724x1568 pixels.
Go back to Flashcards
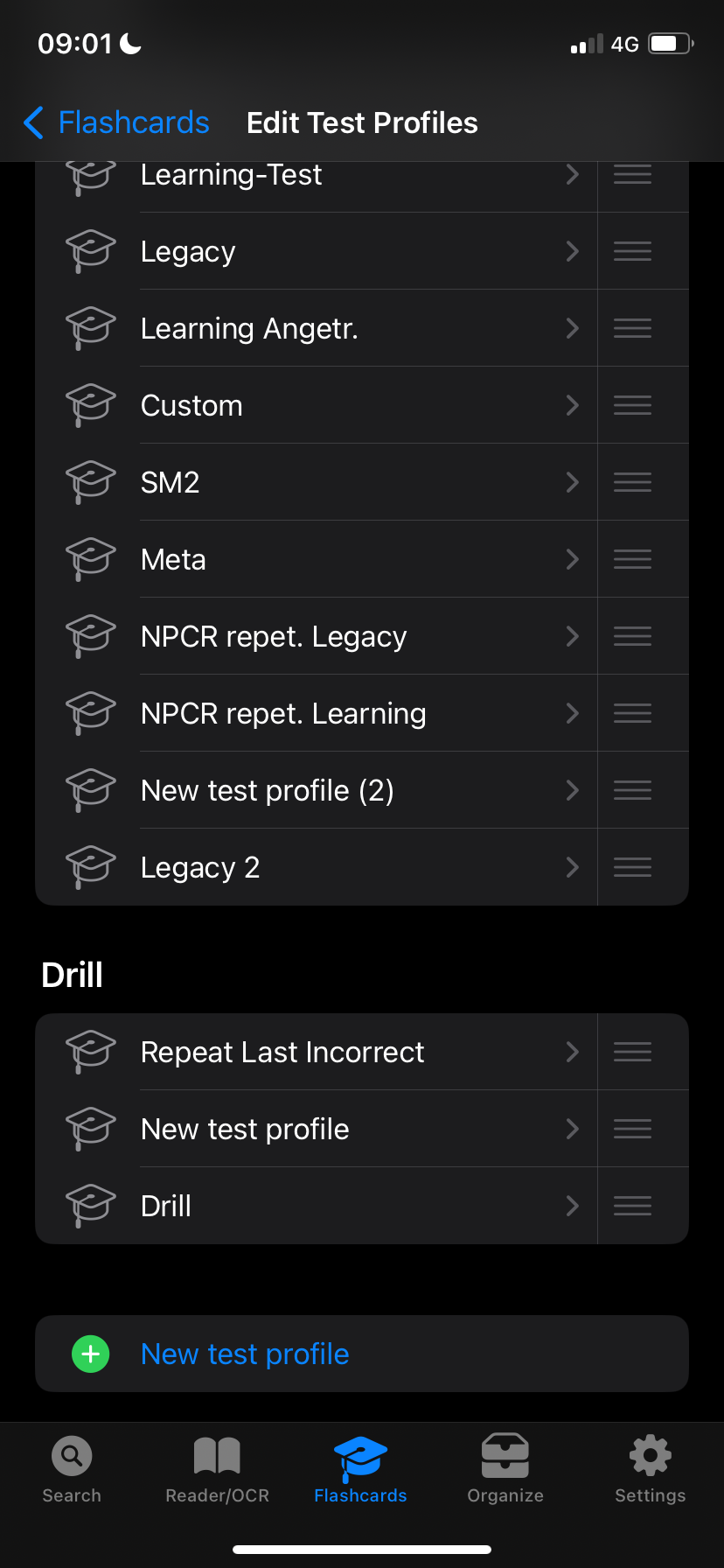click(x=116, y=122)
